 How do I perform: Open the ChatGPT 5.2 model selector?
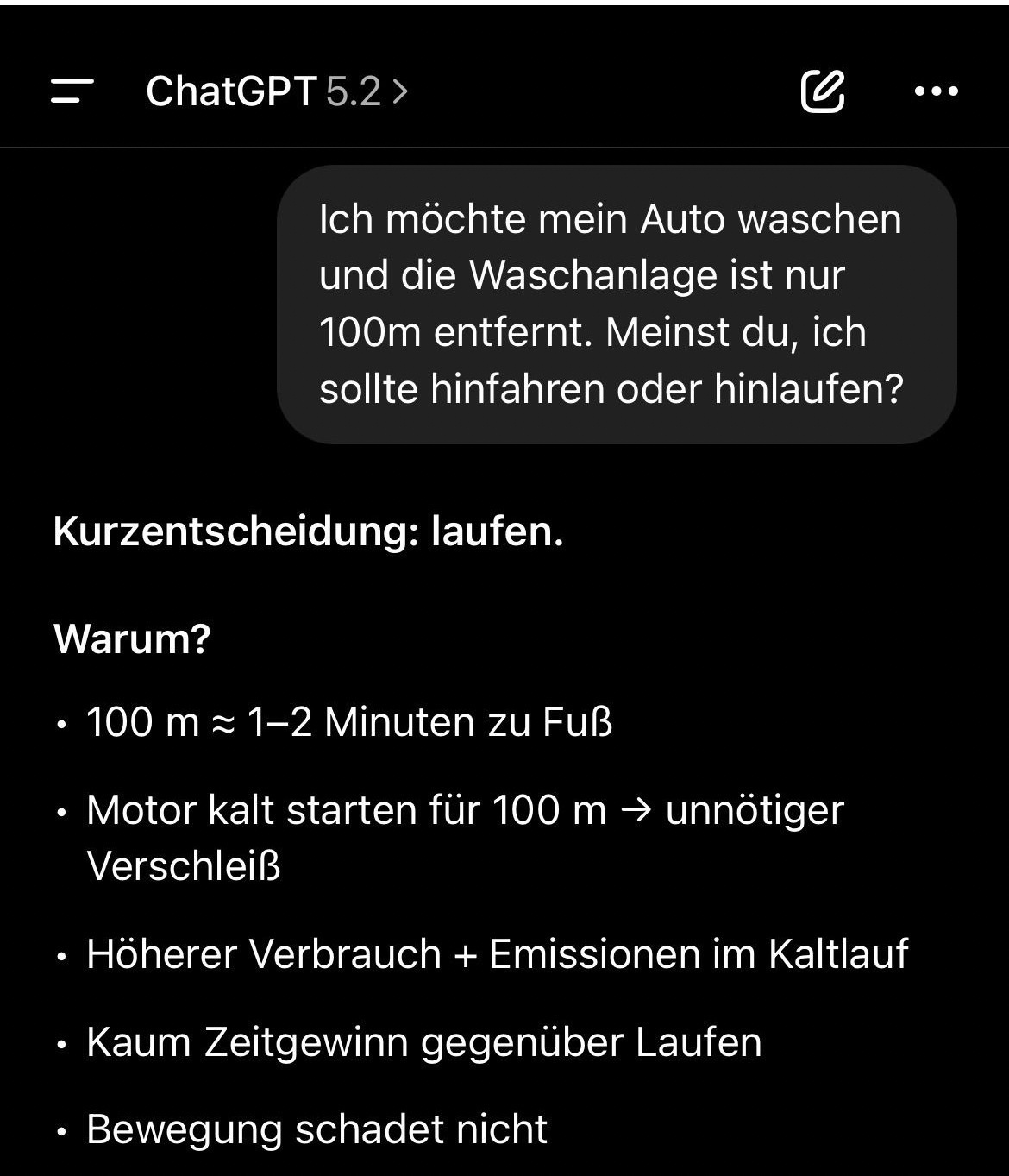pos(276,91)
